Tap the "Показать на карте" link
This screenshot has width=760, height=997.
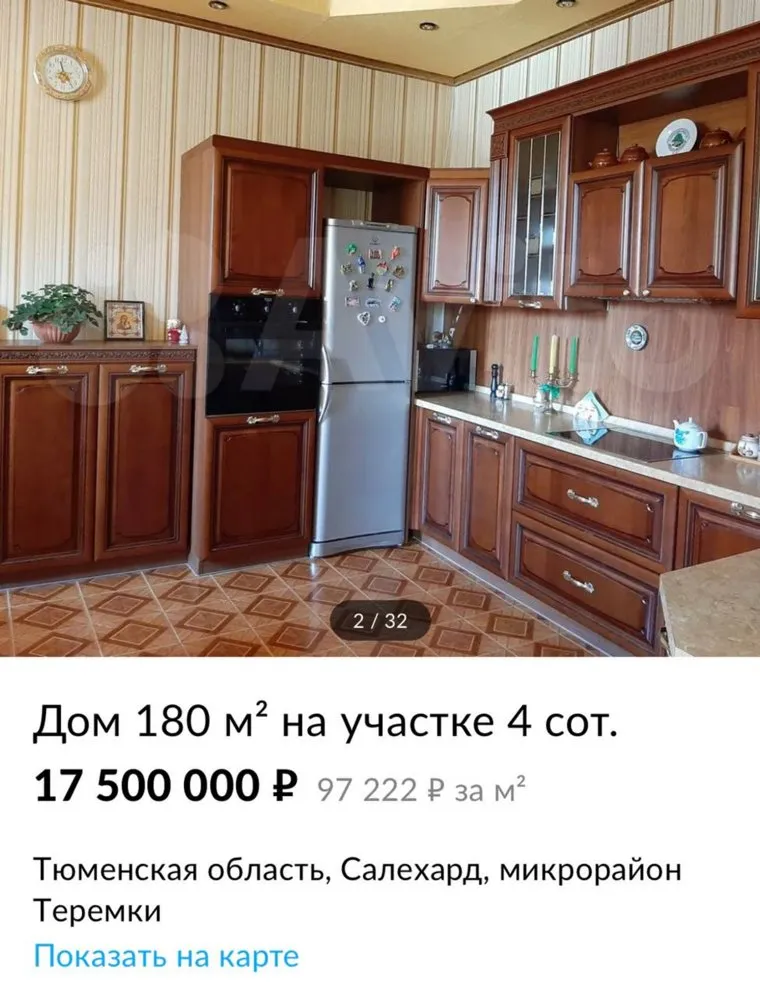(166, 955)
